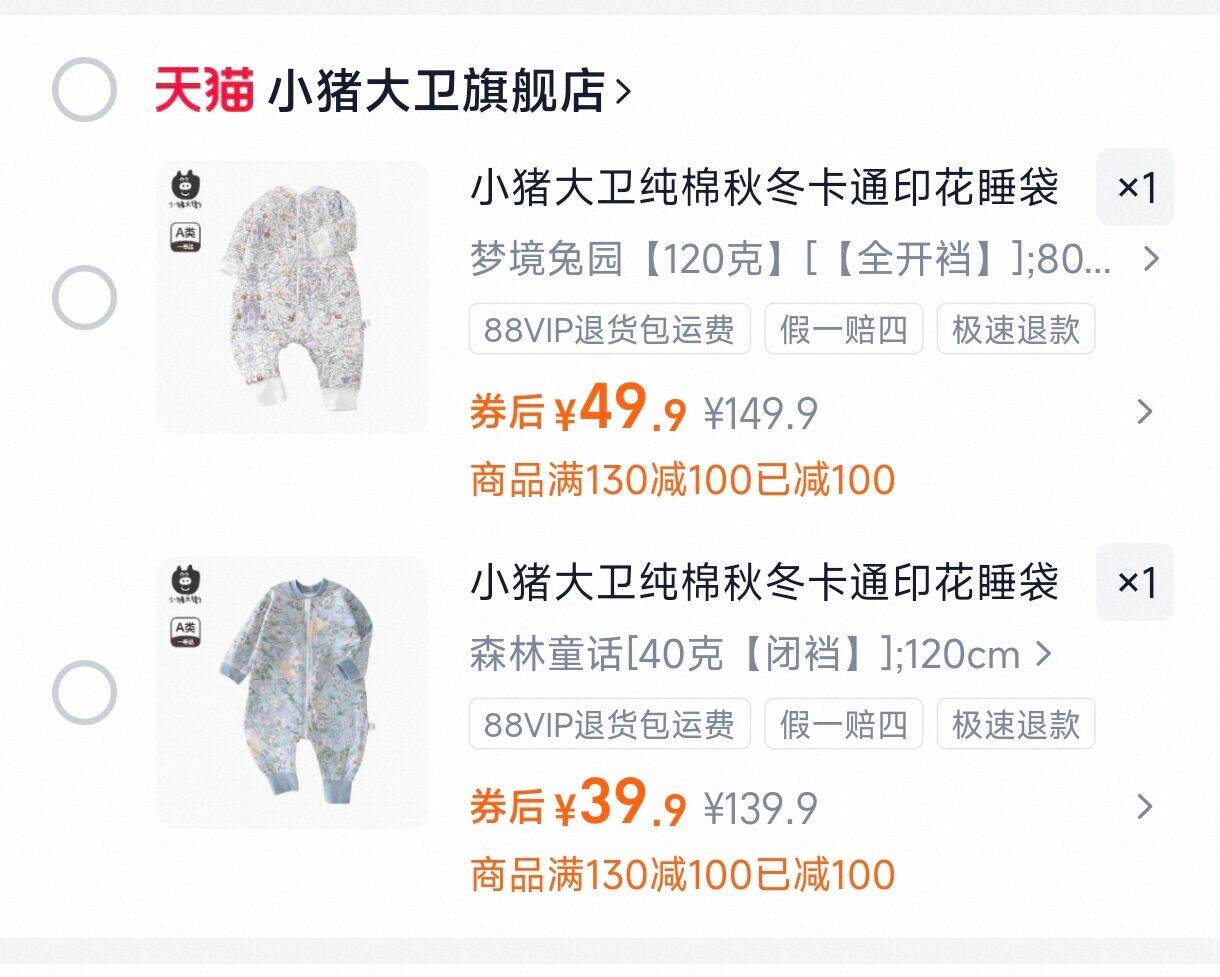This screenshot has height=977, width=1220.
Task: Adjust quantity of the 森林童话 item
Action: tap(1135, 582)
